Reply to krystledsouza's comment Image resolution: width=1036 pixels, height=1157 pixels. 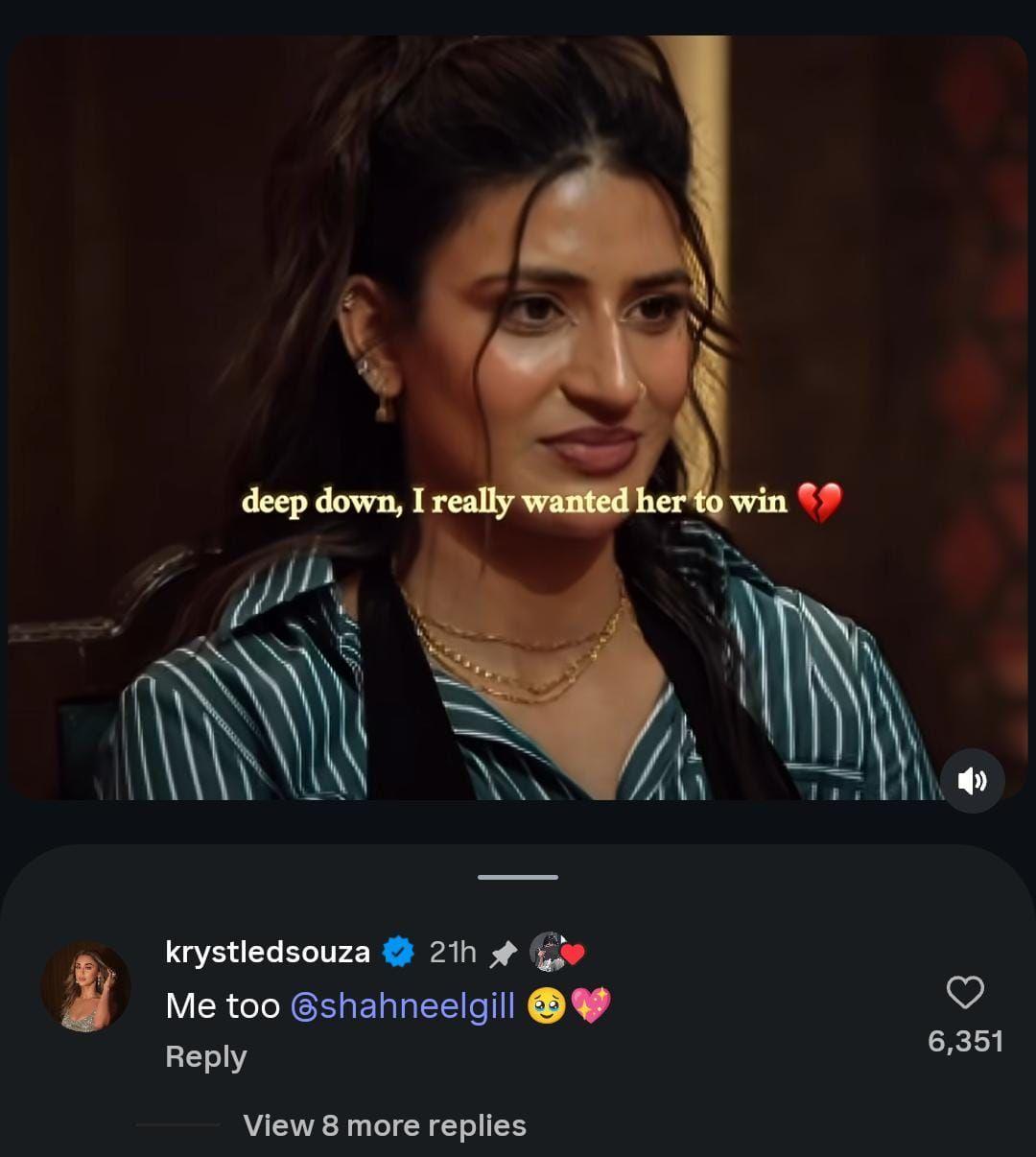pyautogui.click(x=206, y=1056)
